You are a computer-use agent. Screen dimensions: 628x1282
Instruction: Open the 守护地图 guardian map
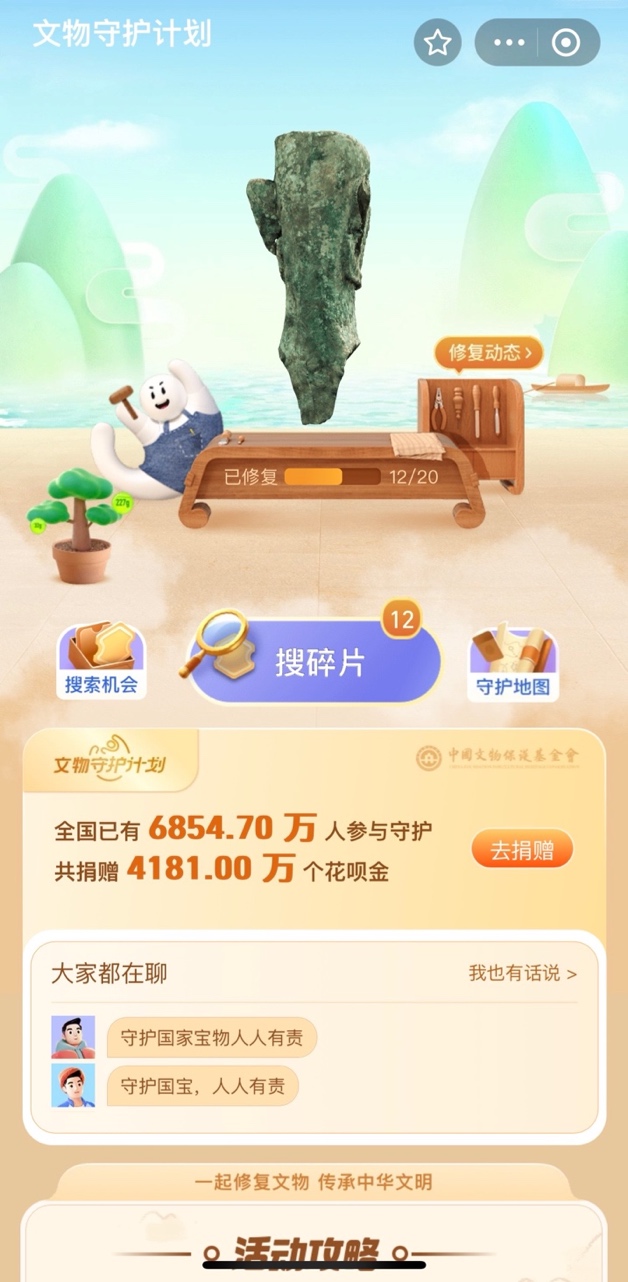pos(513,663)
